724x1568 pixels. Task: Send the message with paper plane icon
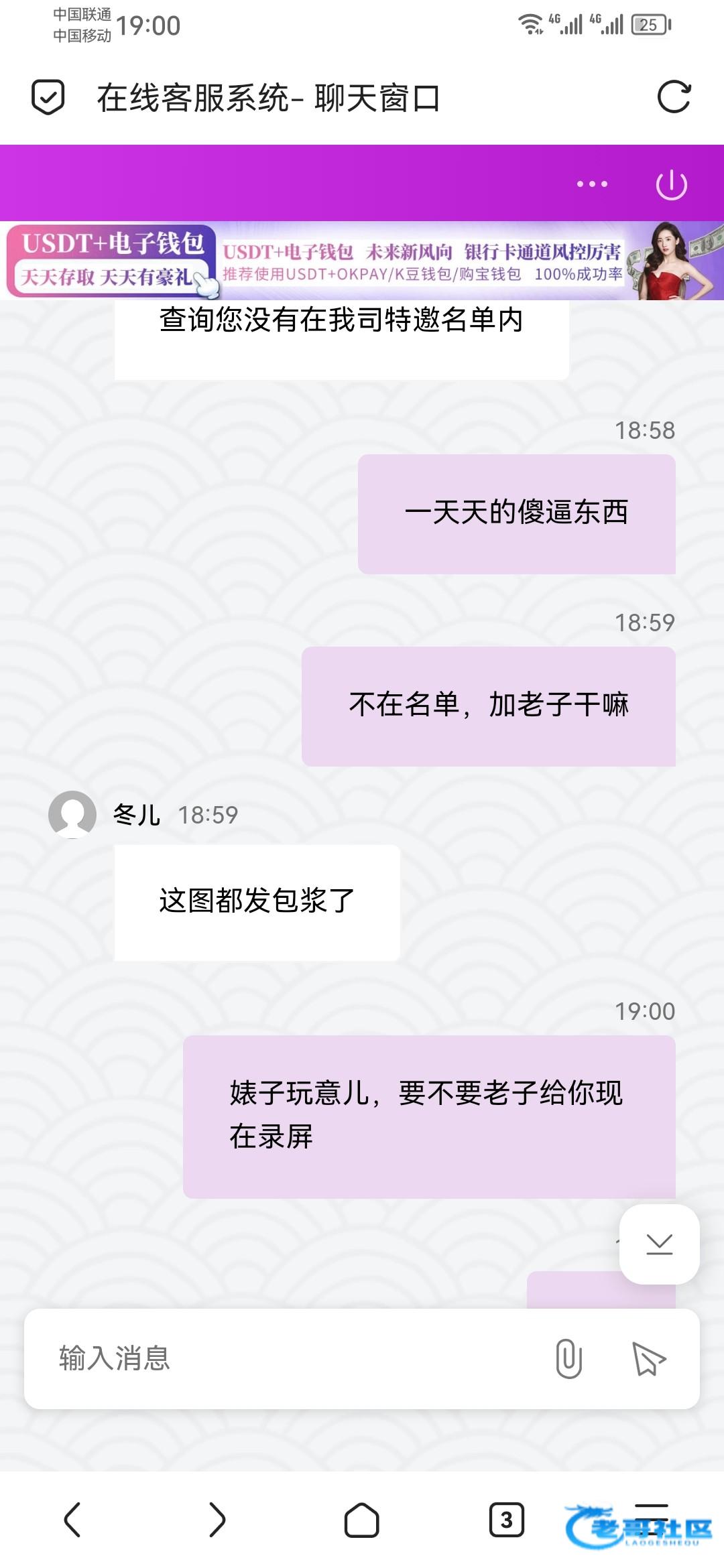648,1358
